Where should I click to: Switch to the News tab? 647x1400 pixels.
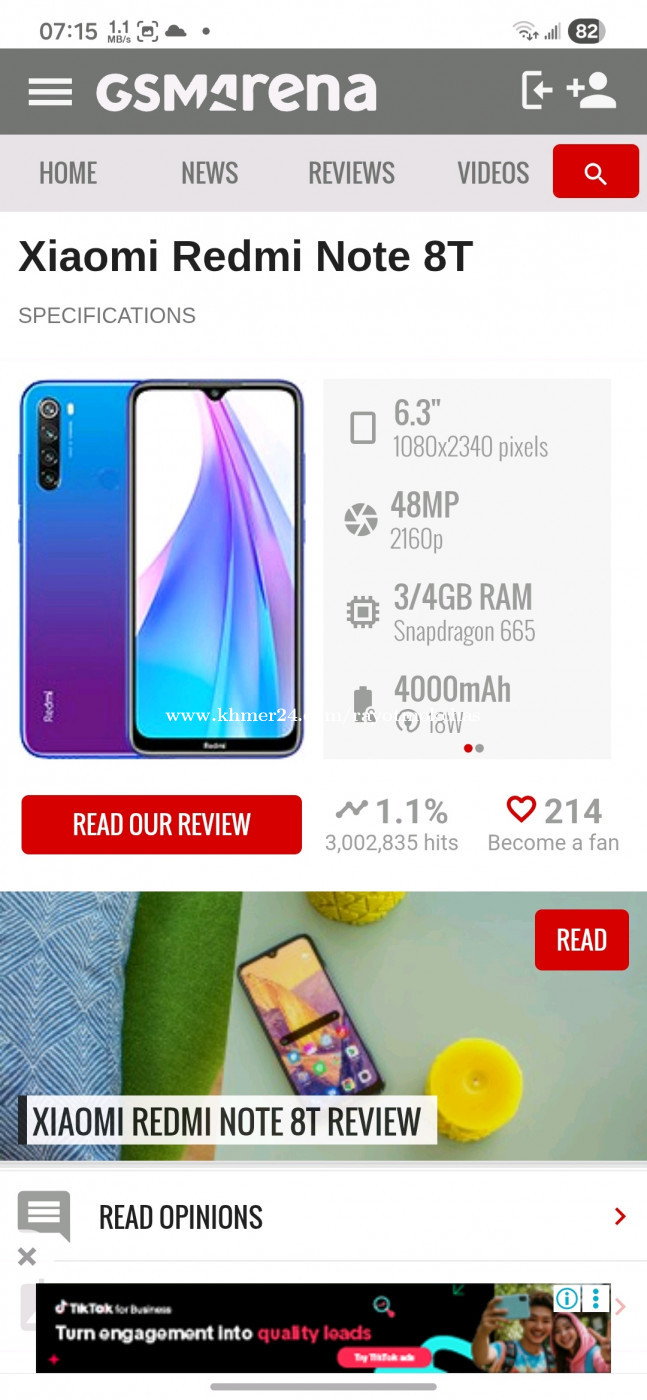coord(209,173)
